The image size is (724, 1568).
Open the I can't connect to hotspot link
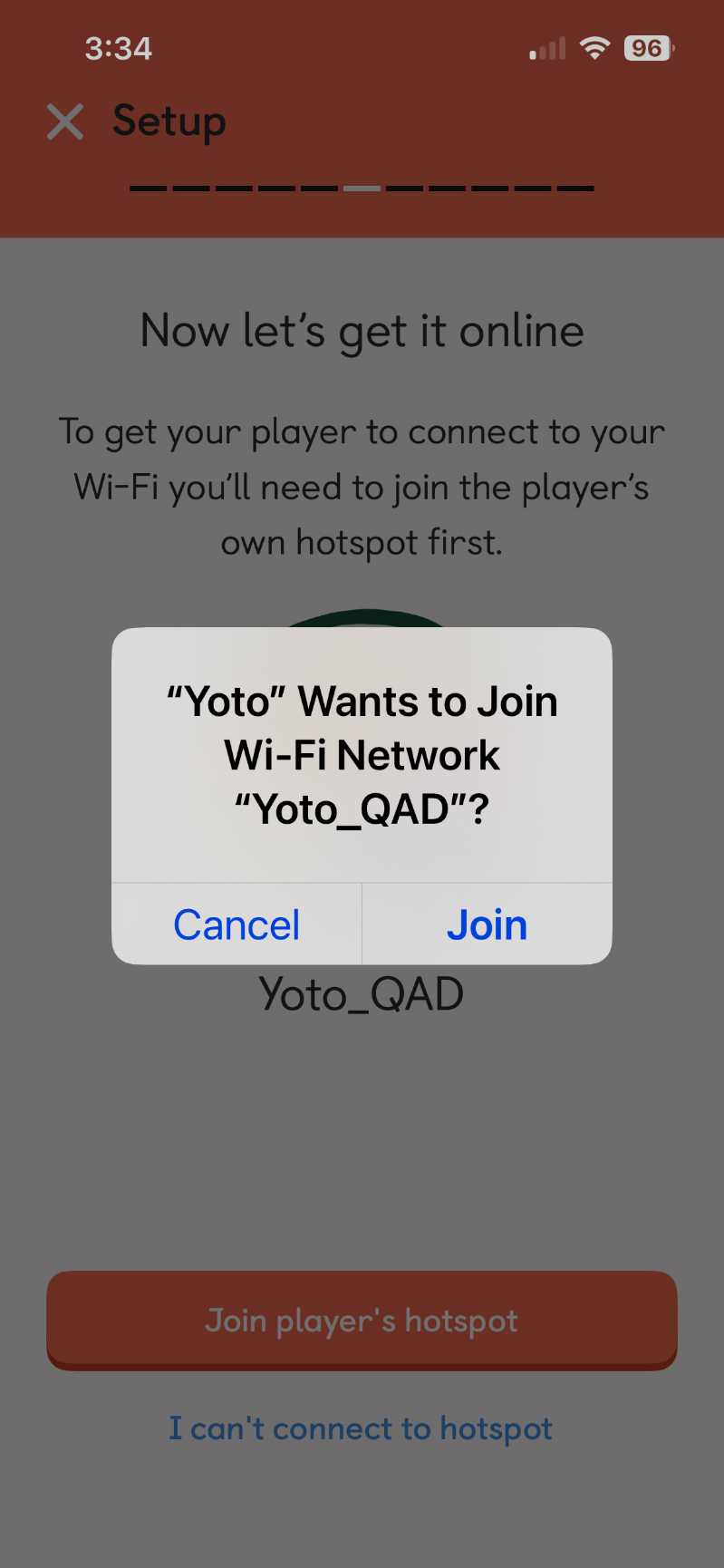(361, 1428)
